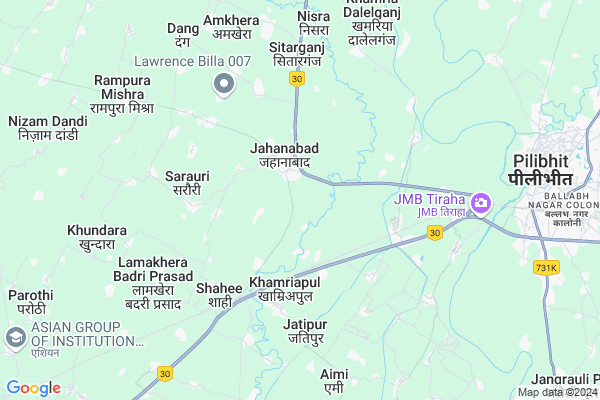Image resolution: width=600 pixels, height=400 pixels.
Task: Open the Lawrence Billa 007 place marker
Action: point(222,85)
